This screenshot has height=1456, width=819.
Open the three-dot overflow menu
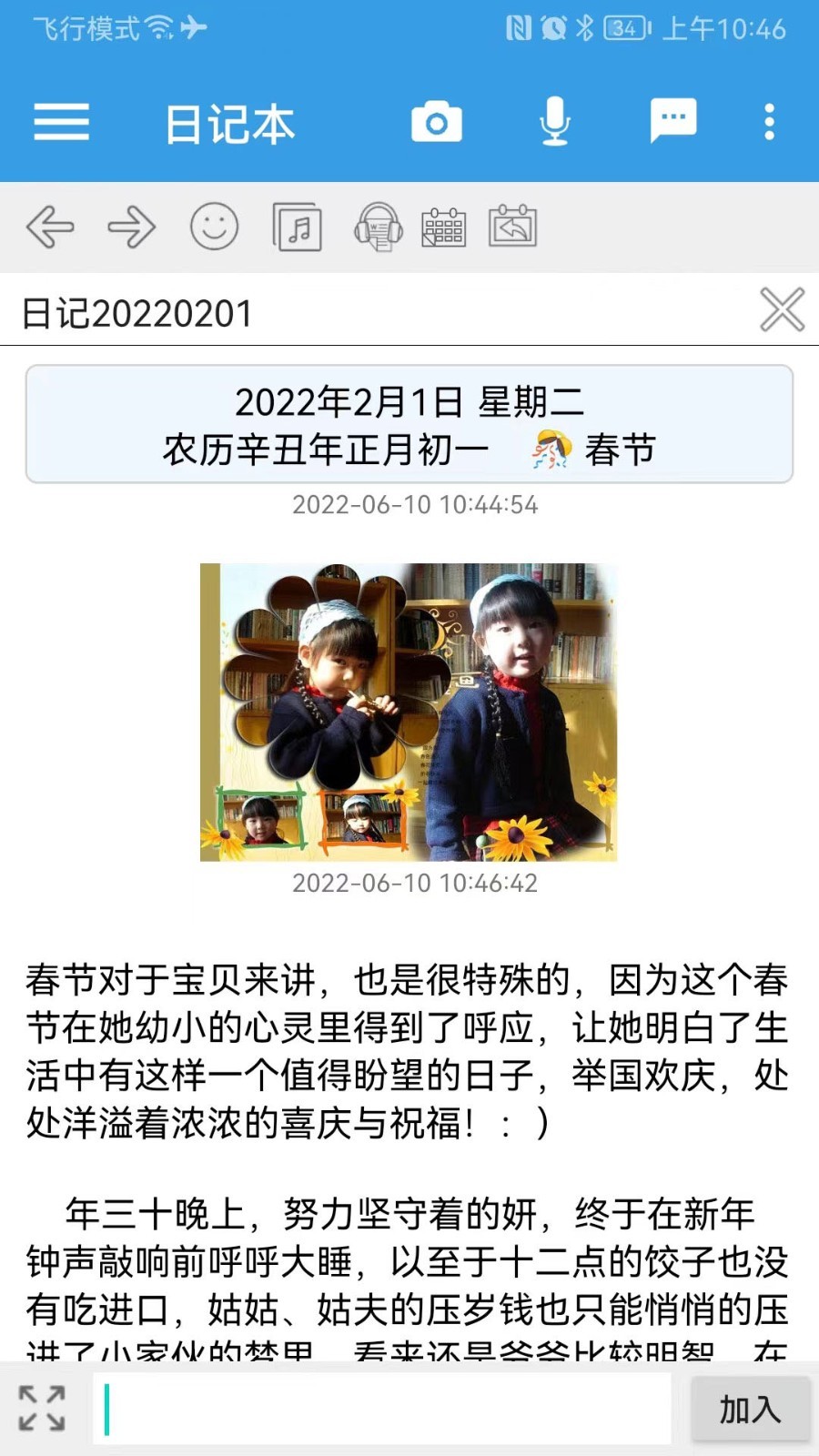(770, 122)
